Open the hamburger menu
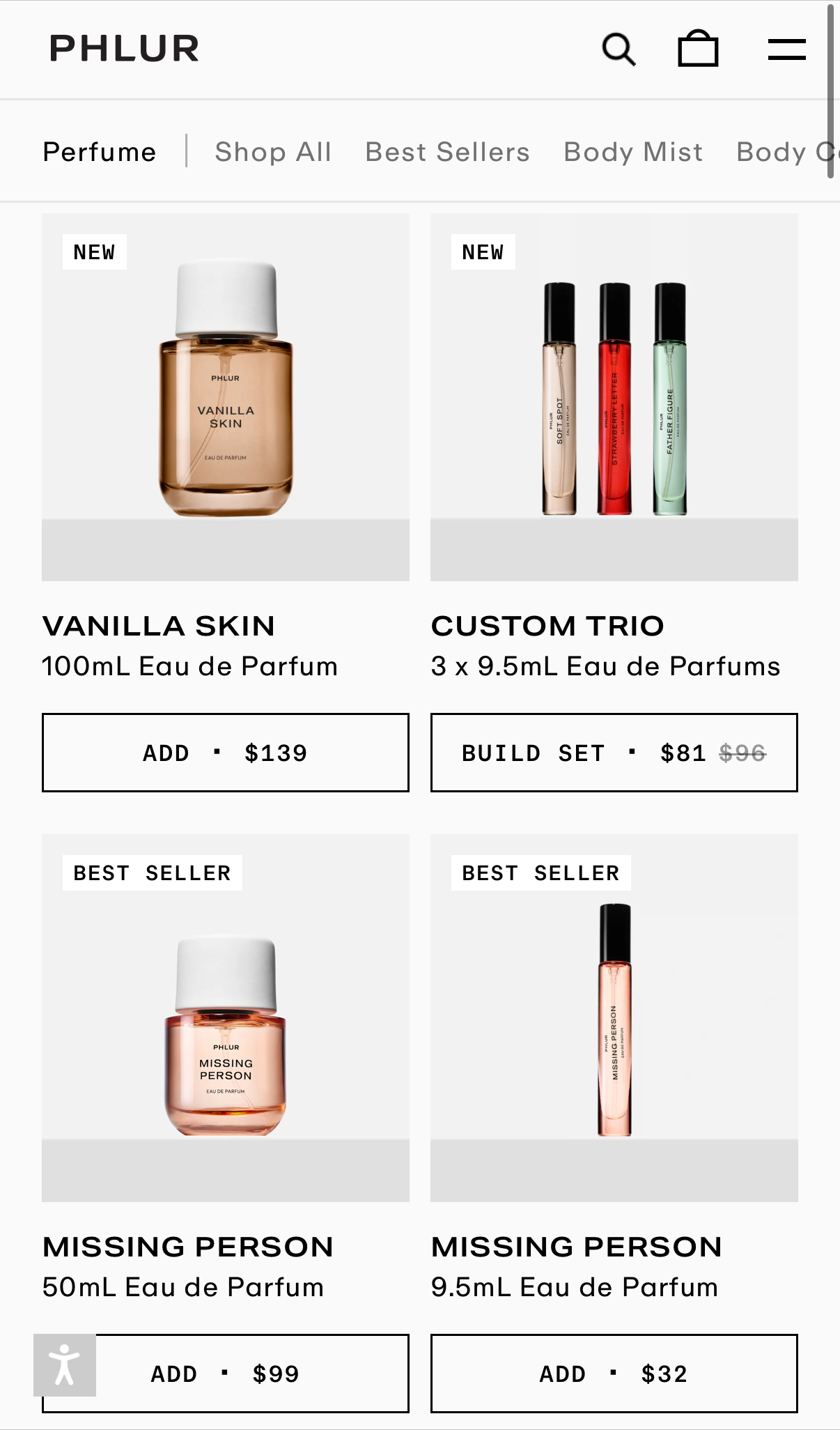The image size is (840, 1430). (787, 49)
